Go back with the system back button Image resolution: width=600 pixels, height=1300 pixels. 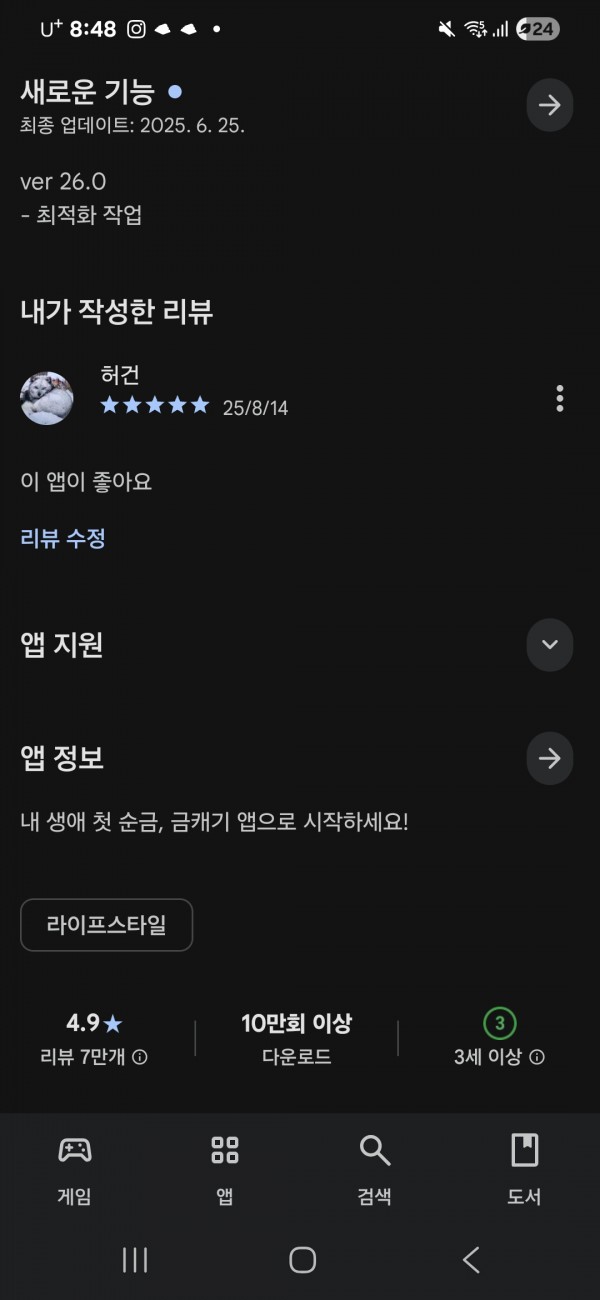tap(471, 1260)
